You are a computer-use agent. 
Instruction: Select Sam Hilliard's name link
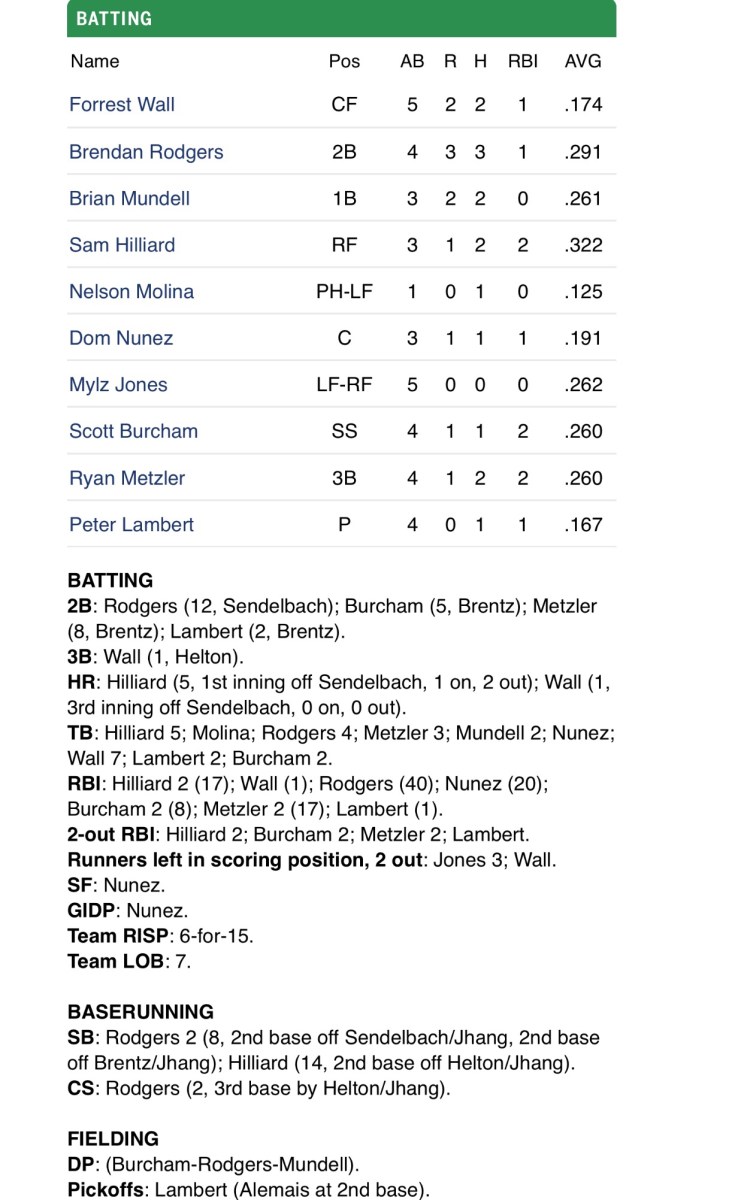122,245
